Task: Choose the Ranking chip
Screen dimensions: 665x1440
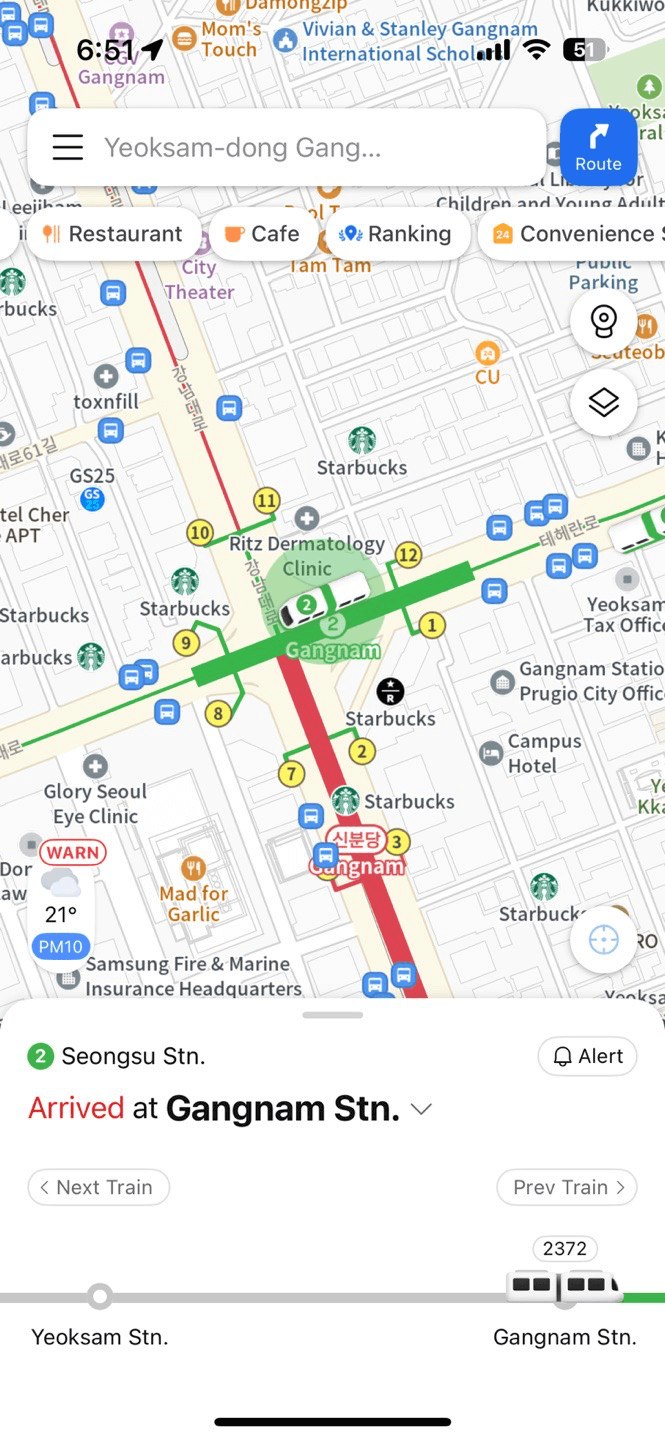Action: click(396, 234)
